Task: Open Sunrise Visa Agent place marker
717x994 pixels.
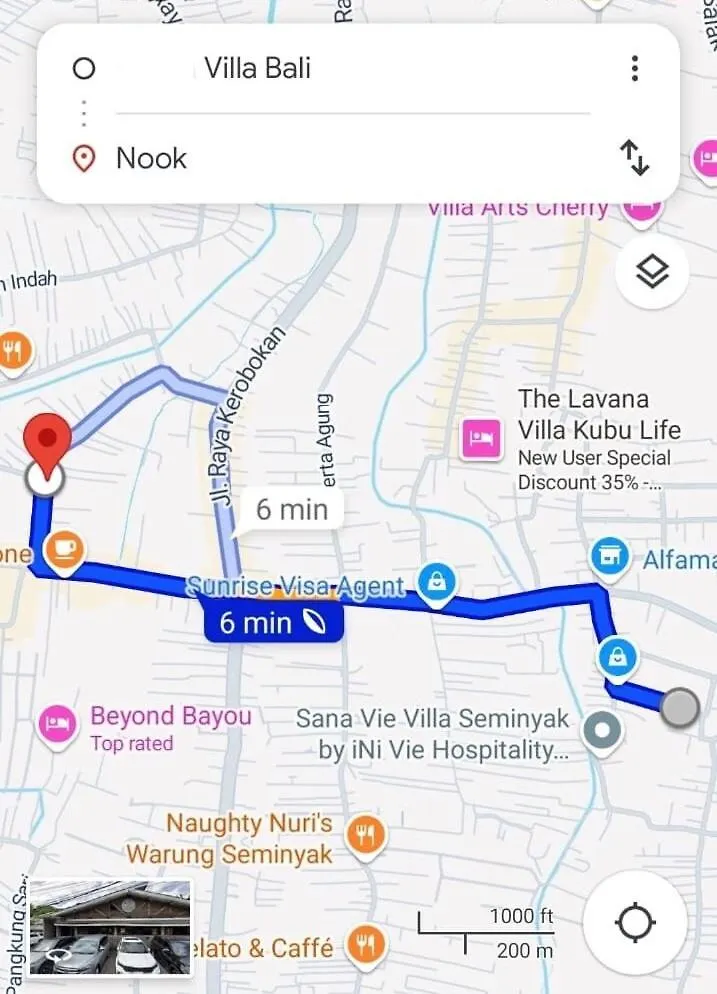Action: 436,581
